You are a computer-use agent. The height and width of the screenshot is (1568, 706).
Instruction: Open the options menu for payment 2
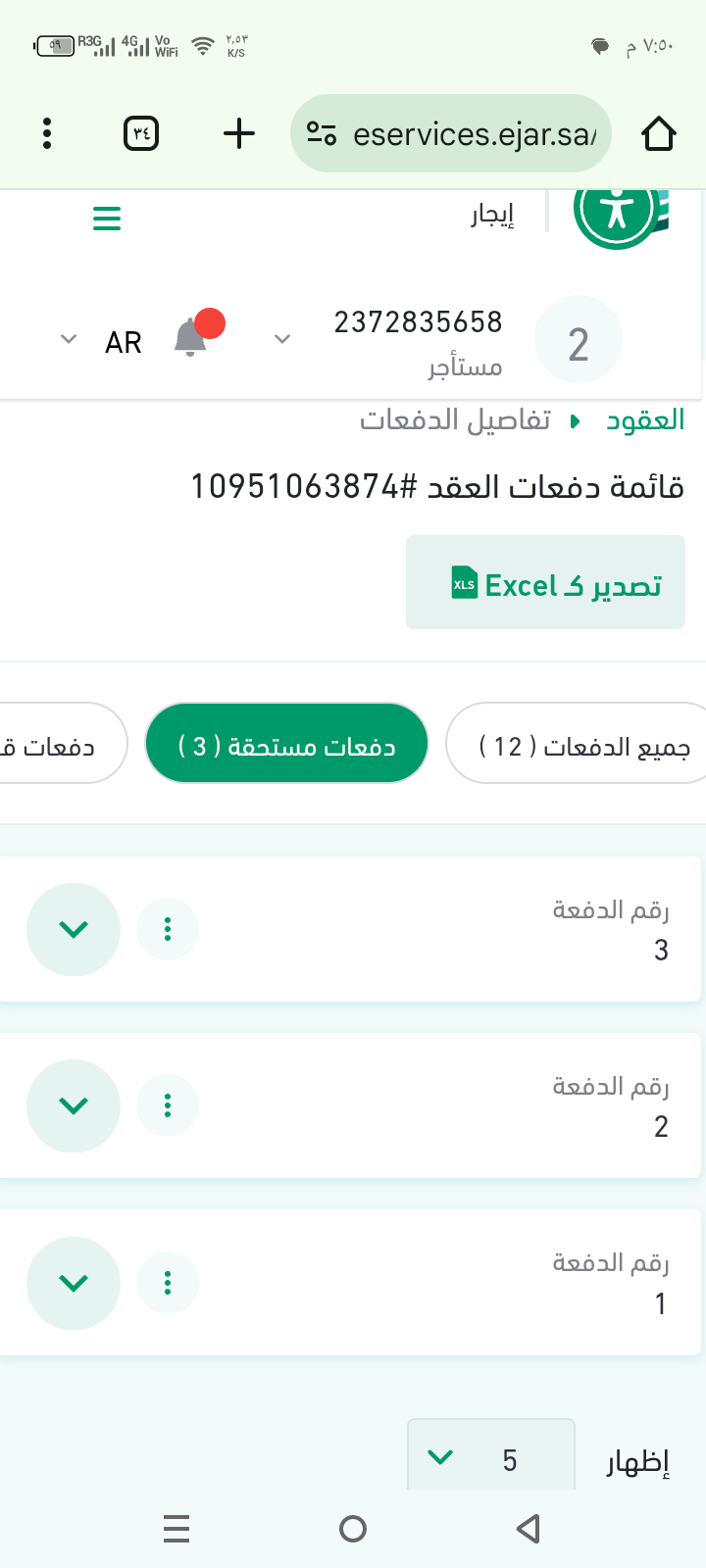click(168, 1105)
